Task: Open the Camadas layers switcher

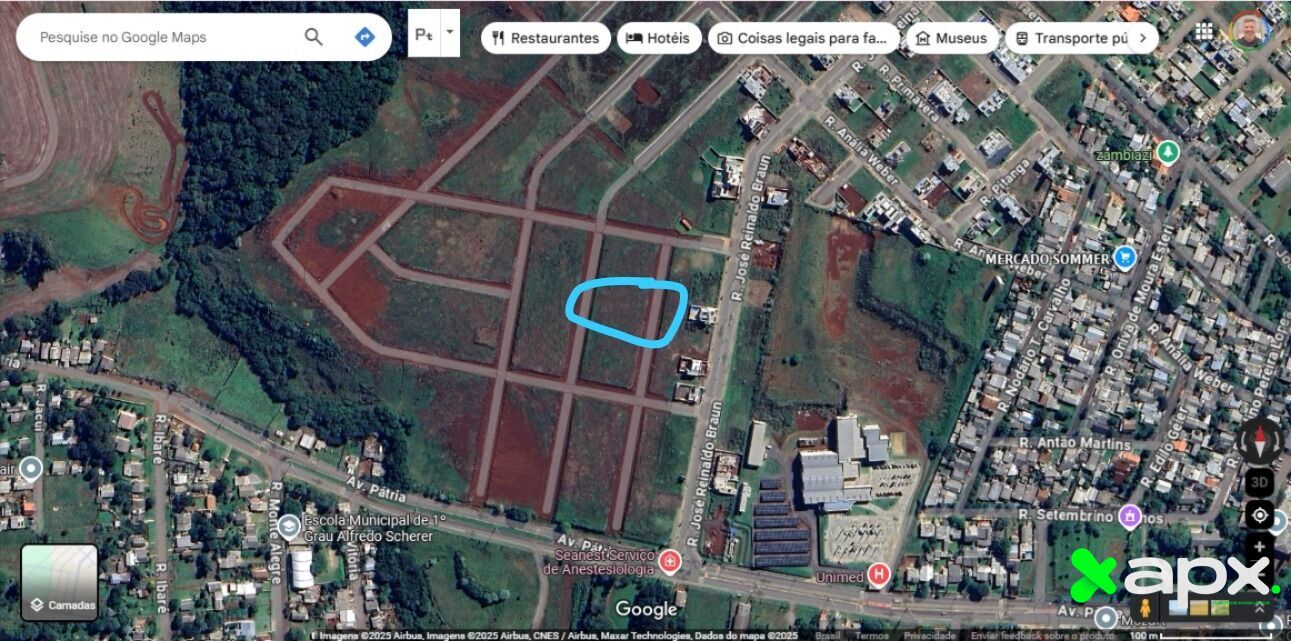Action: [x=59, y=582]
